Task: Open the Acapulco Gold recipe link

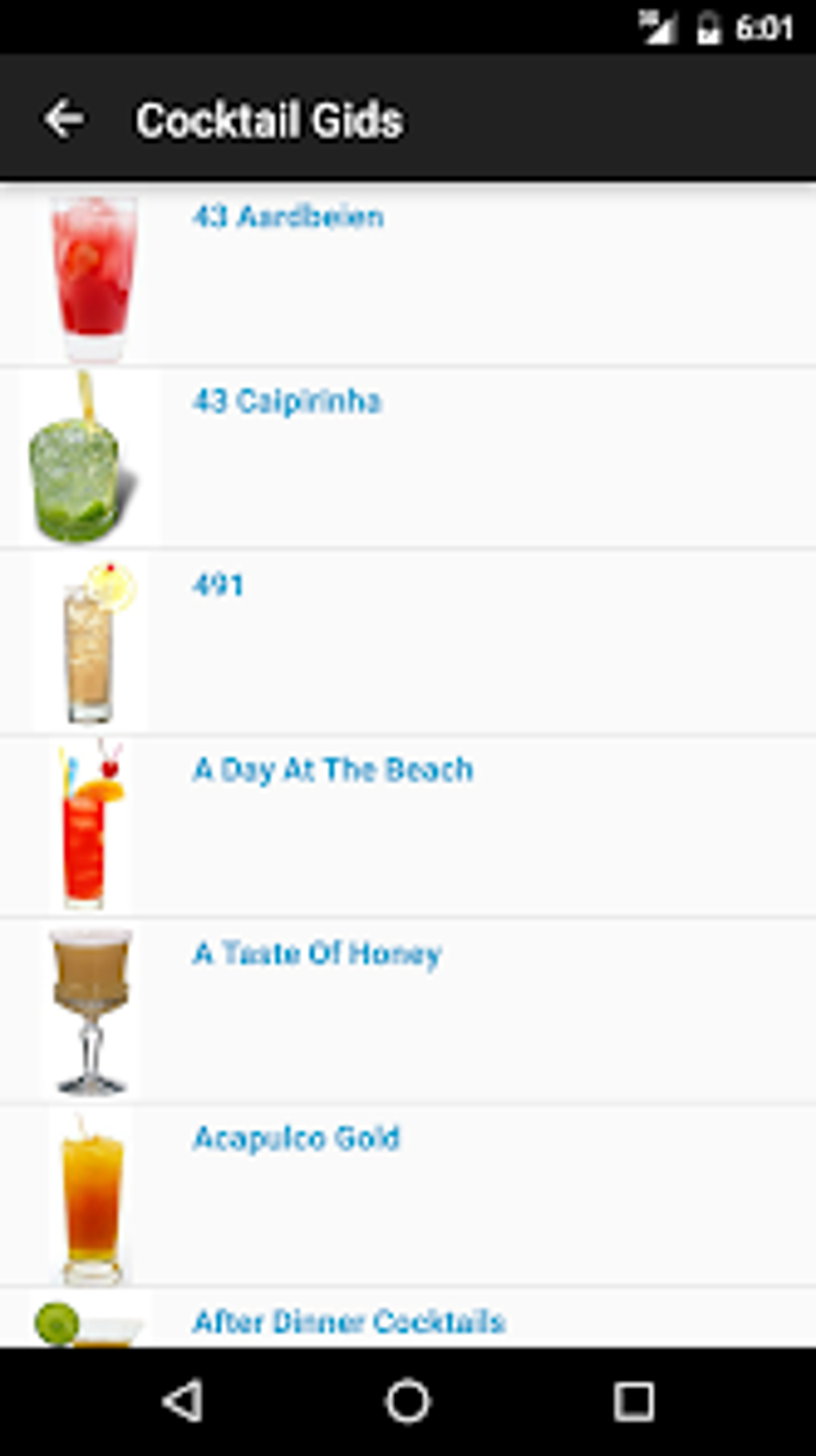Action: [297, 1137]
